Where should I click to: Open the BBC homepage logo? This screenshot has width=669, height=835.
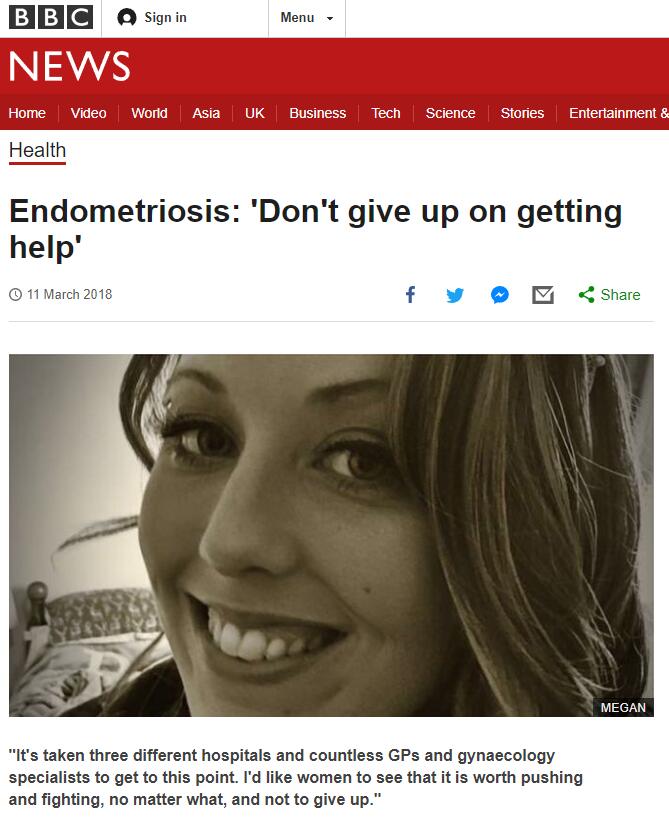coord(50,17)
